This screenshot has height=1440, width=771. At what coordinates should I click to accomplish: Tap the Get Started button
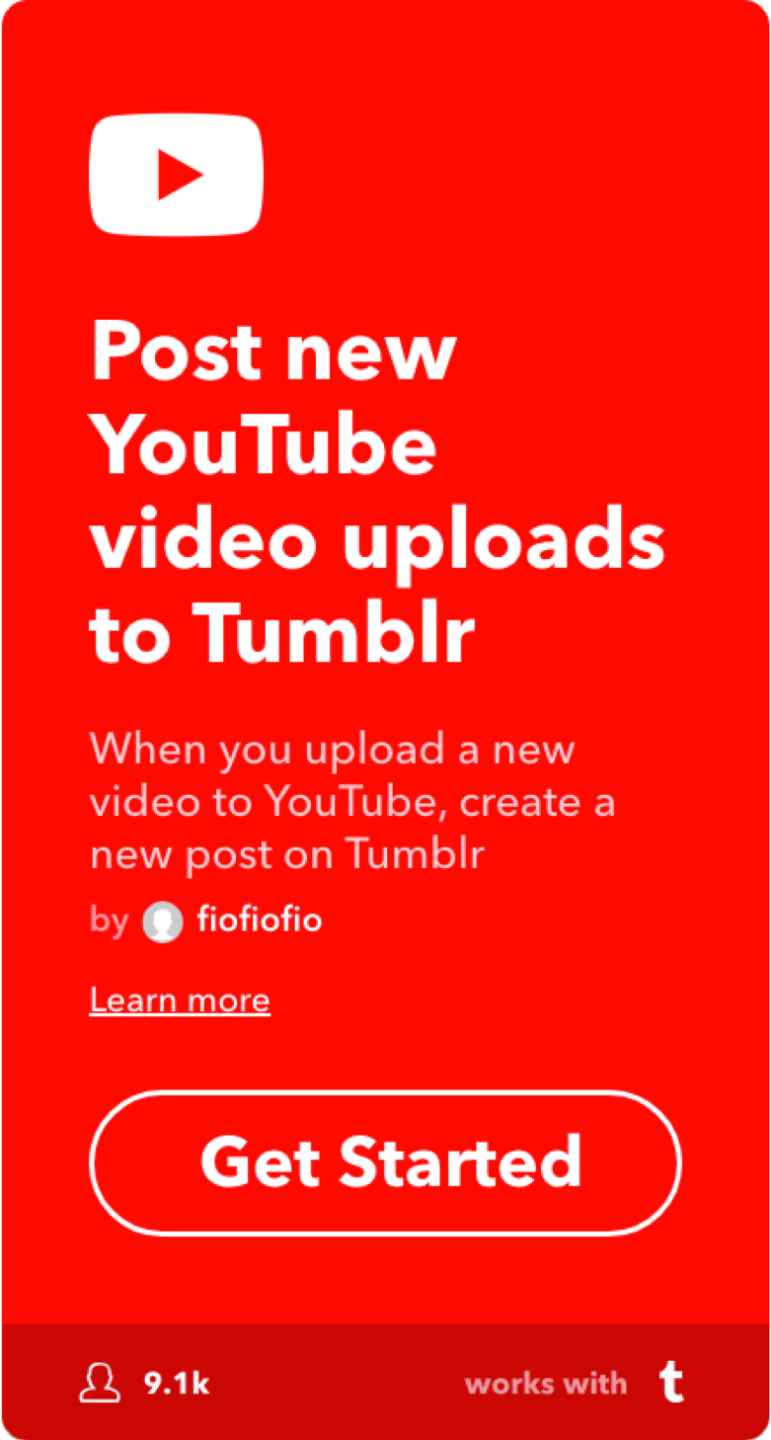pos(385,1162)
